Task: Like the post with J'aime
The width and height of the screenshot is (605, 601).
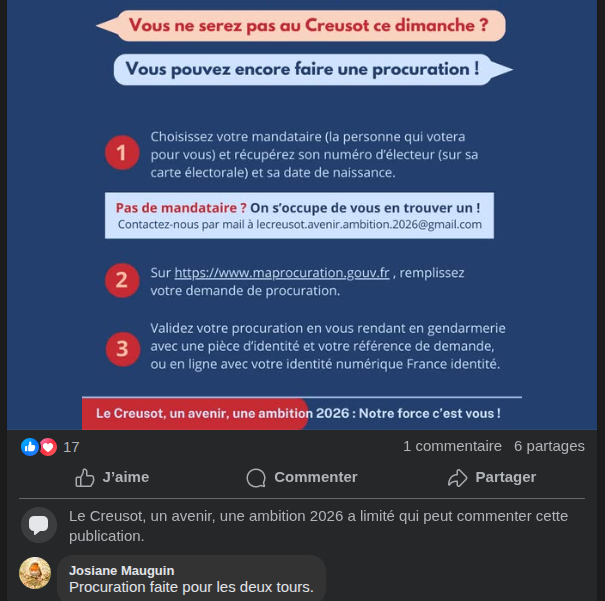Action: 112,478
